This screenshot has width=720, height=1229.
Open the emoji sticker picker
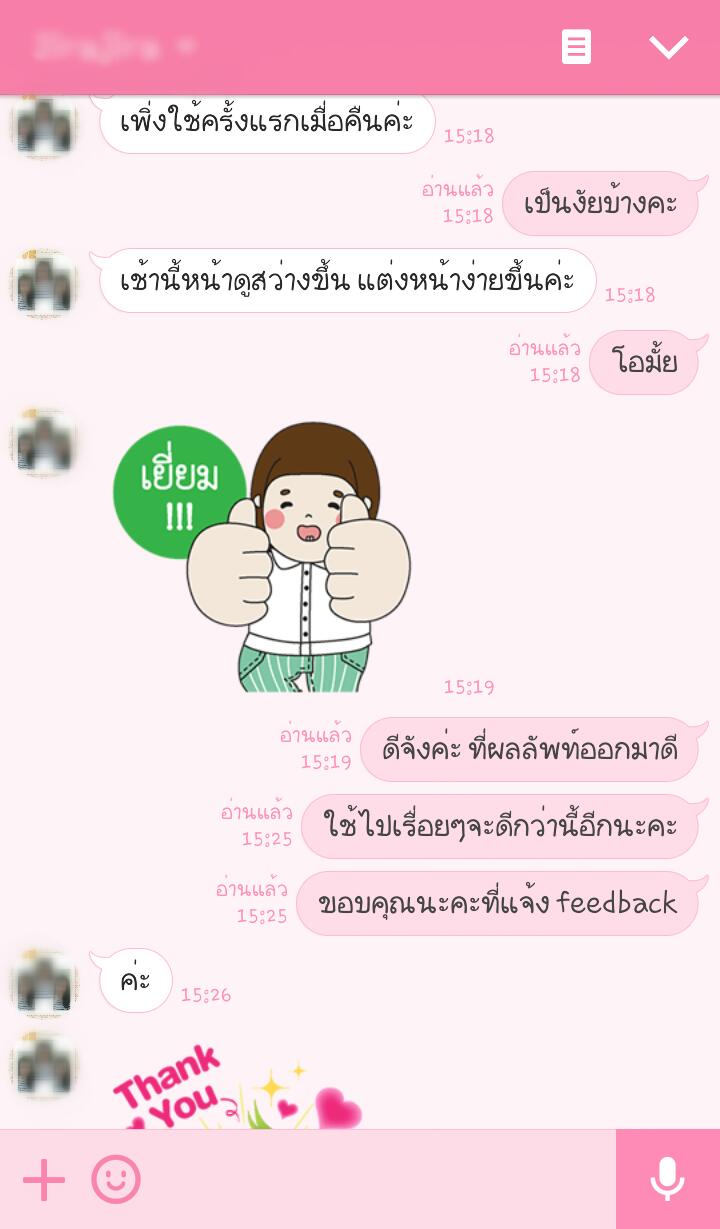click(116, 1180)
